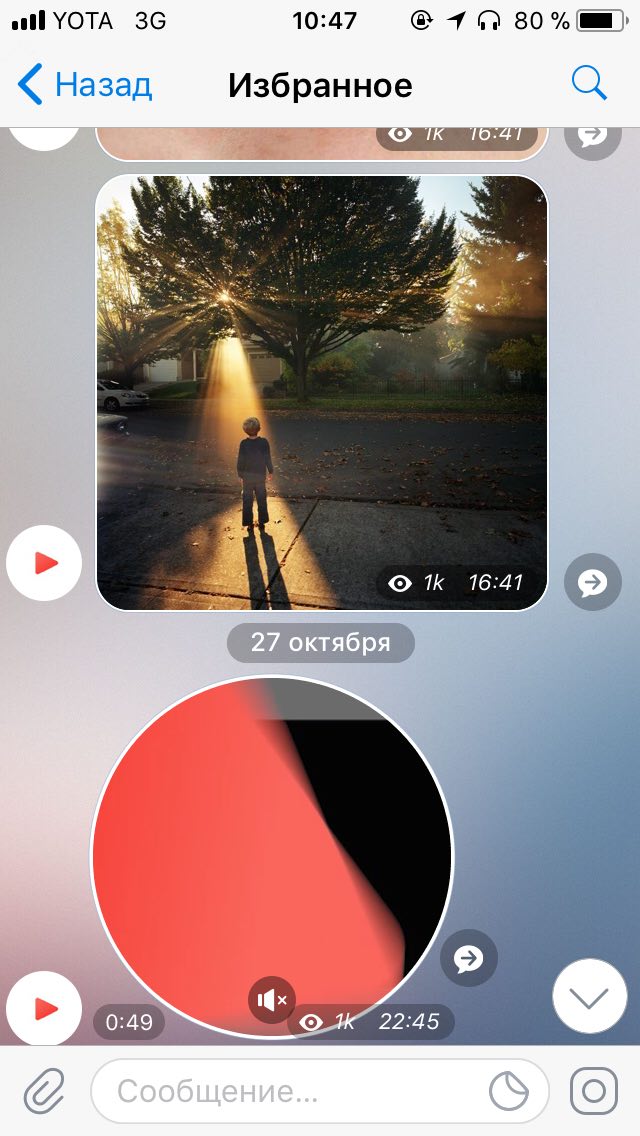Screen dimensions: 640x1136
Task: Forward the 16:41 tree photo
Action: click(592, 583)
